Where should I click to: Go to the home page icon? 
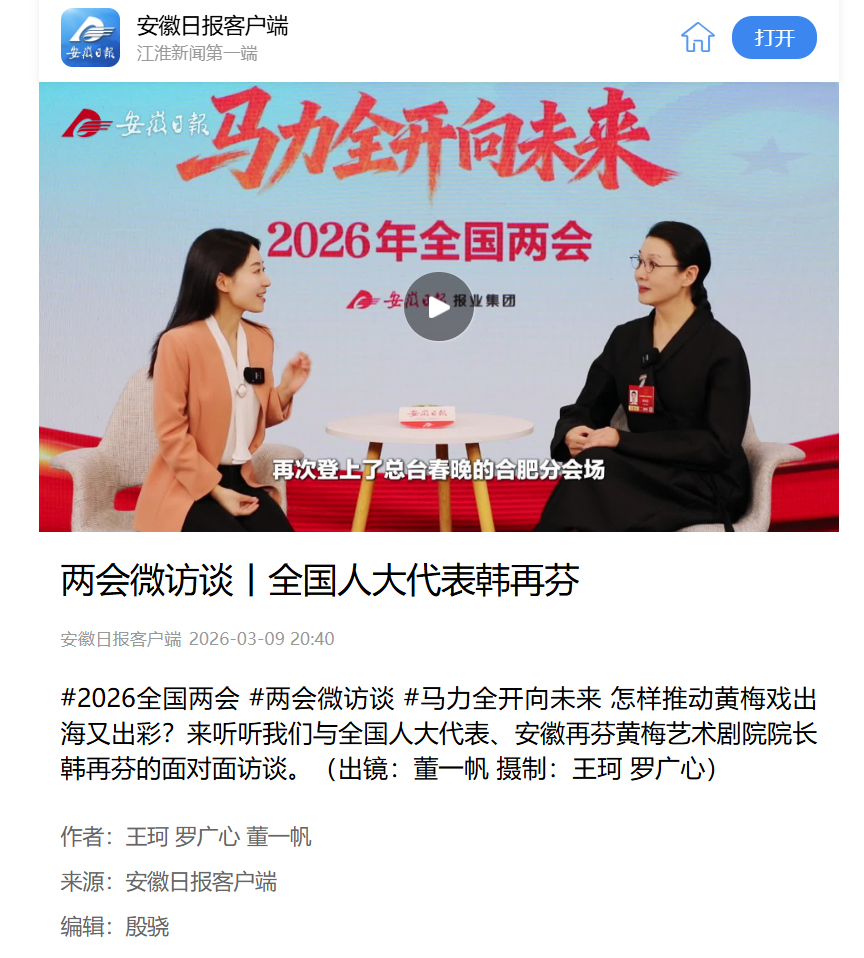697,38
